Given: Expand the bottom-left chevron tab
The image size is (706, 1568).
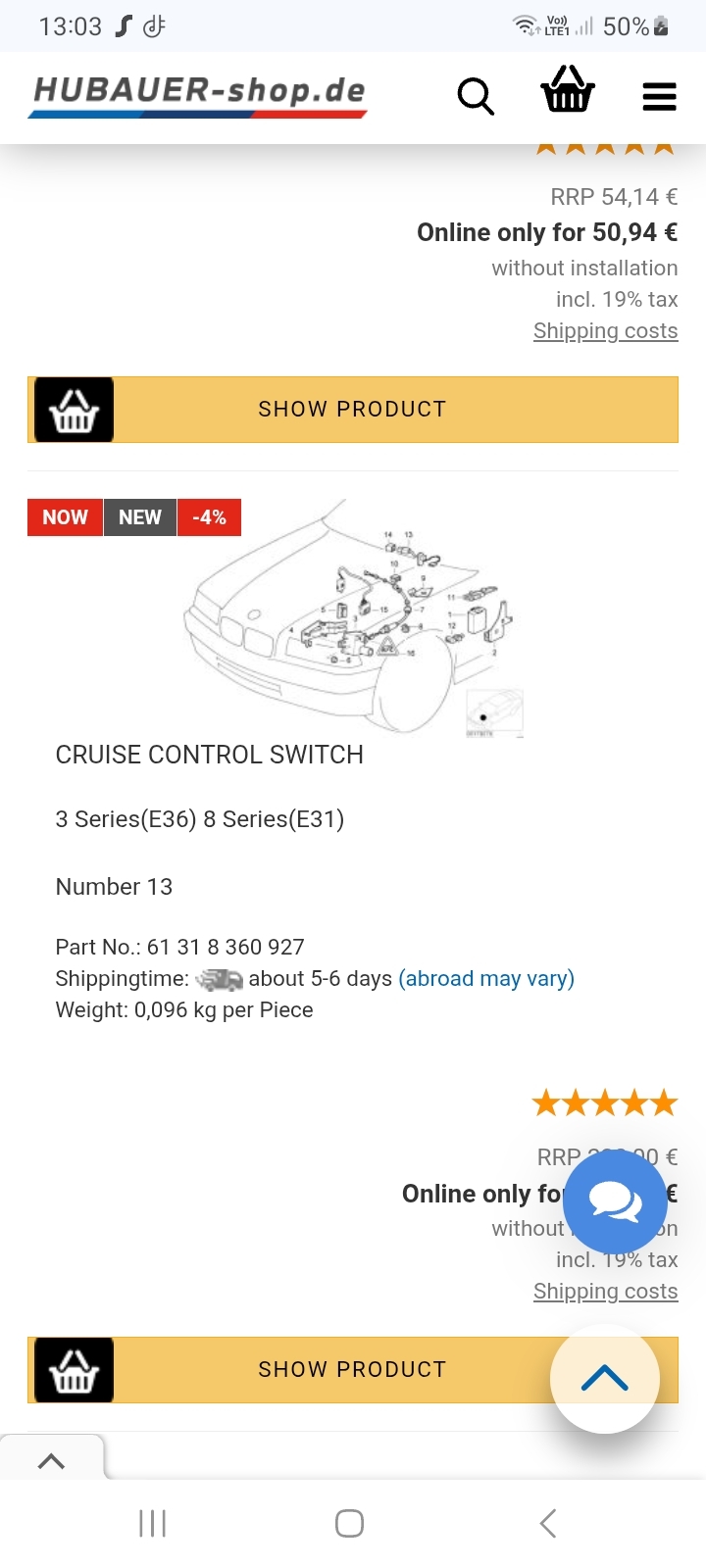Looking at the screenshot, I should pyautogui.click(x=51, y=1460).
